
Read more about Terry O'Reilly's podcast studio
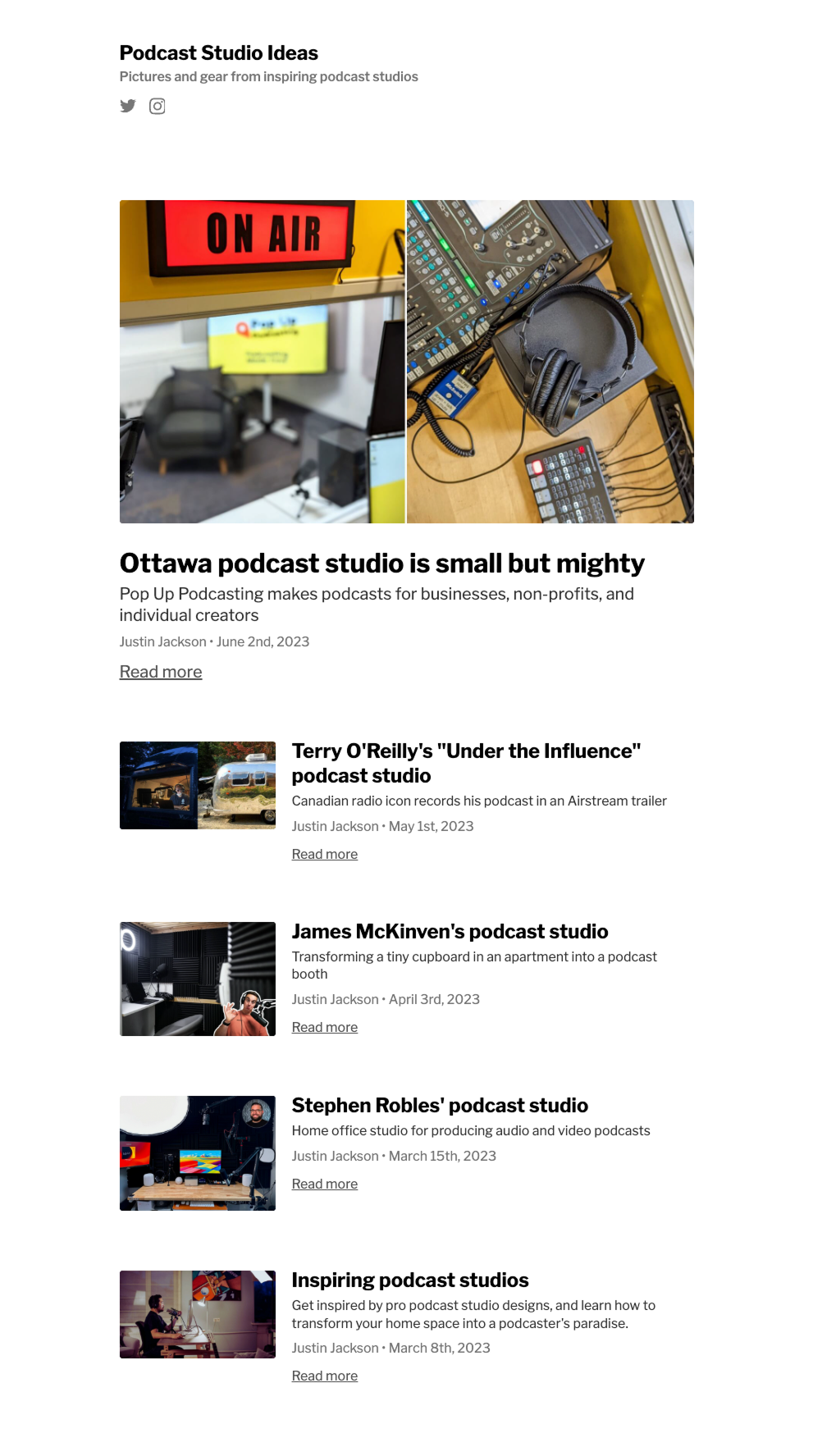pyautogui.click(x=324, y=854)
